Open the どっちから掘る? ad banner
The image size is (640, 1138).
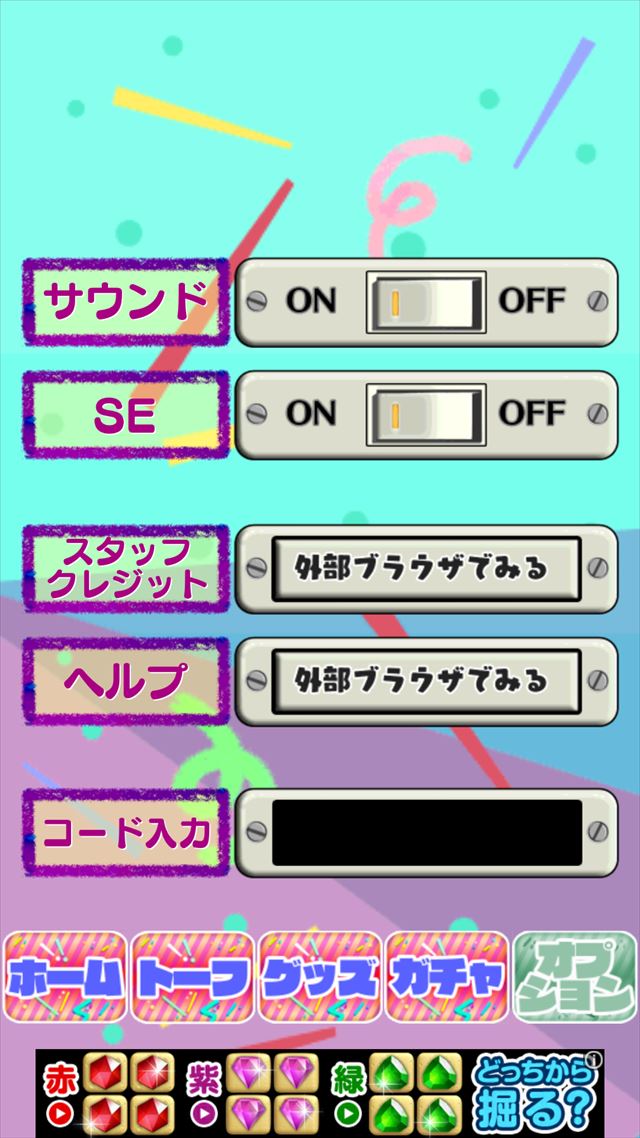[x=320, y=1093]
